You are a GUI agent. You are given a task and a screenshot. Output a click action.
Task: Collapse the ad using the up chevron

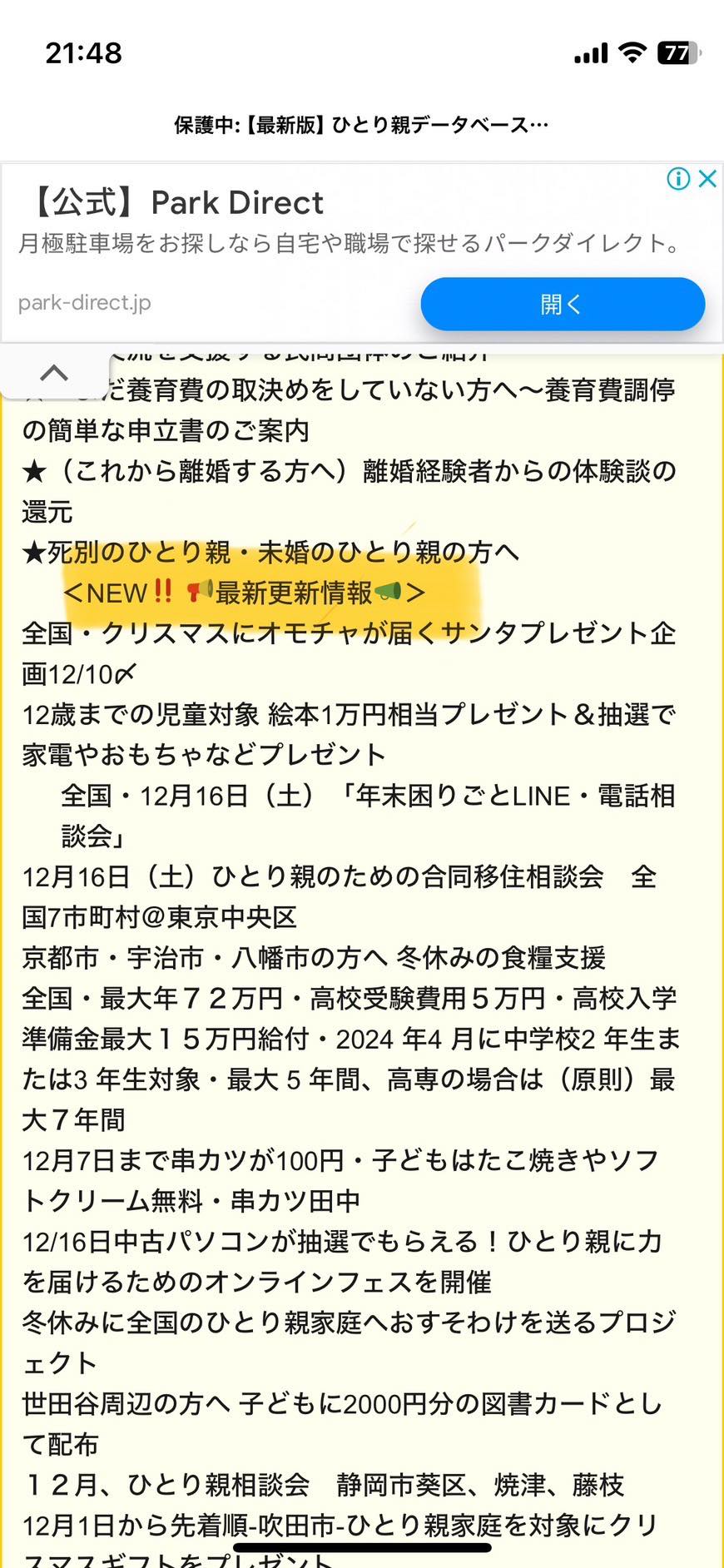click(54, 372)
